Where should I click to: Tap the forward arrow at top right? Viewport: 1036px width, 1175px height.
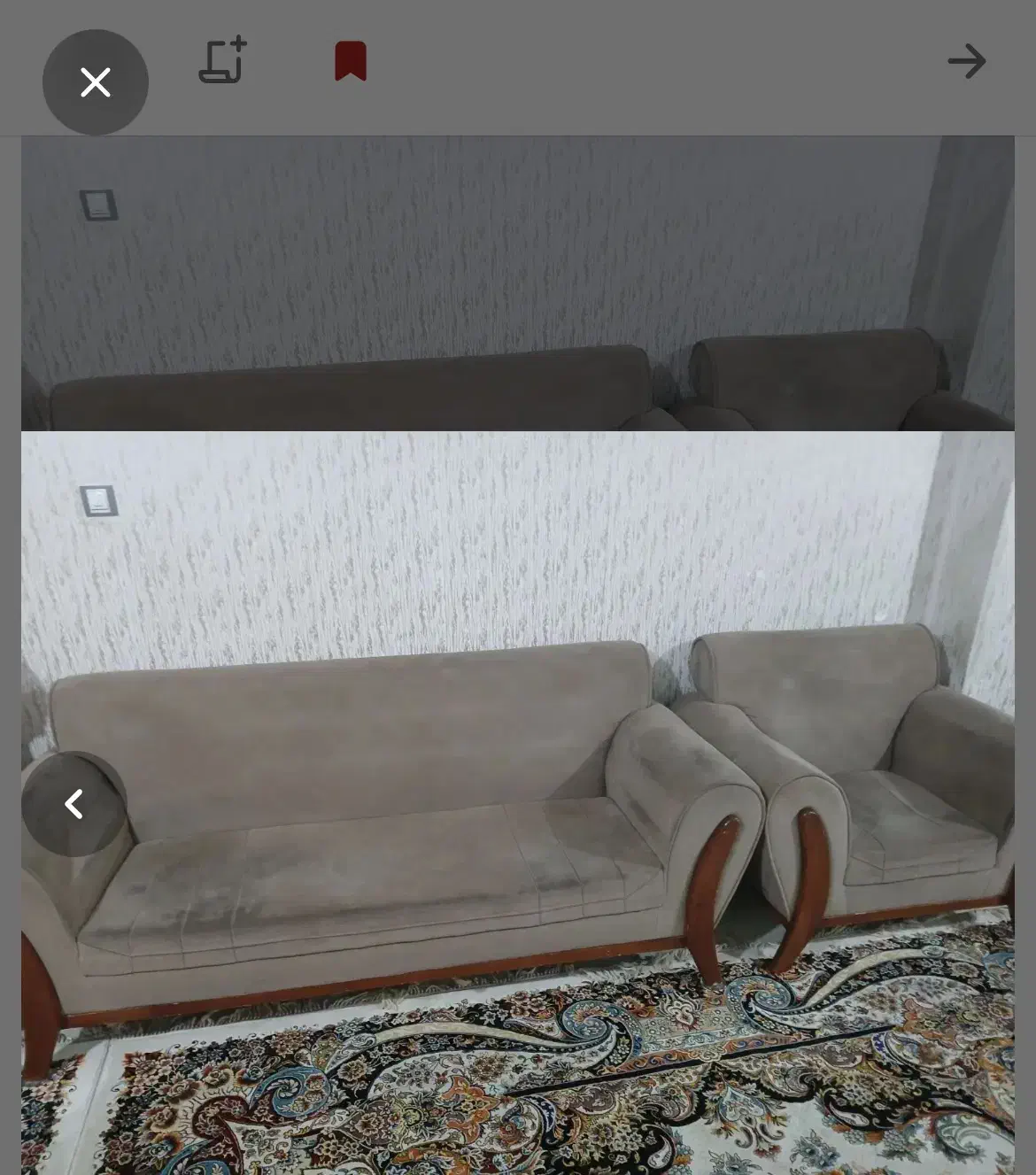tap(966, 60)
